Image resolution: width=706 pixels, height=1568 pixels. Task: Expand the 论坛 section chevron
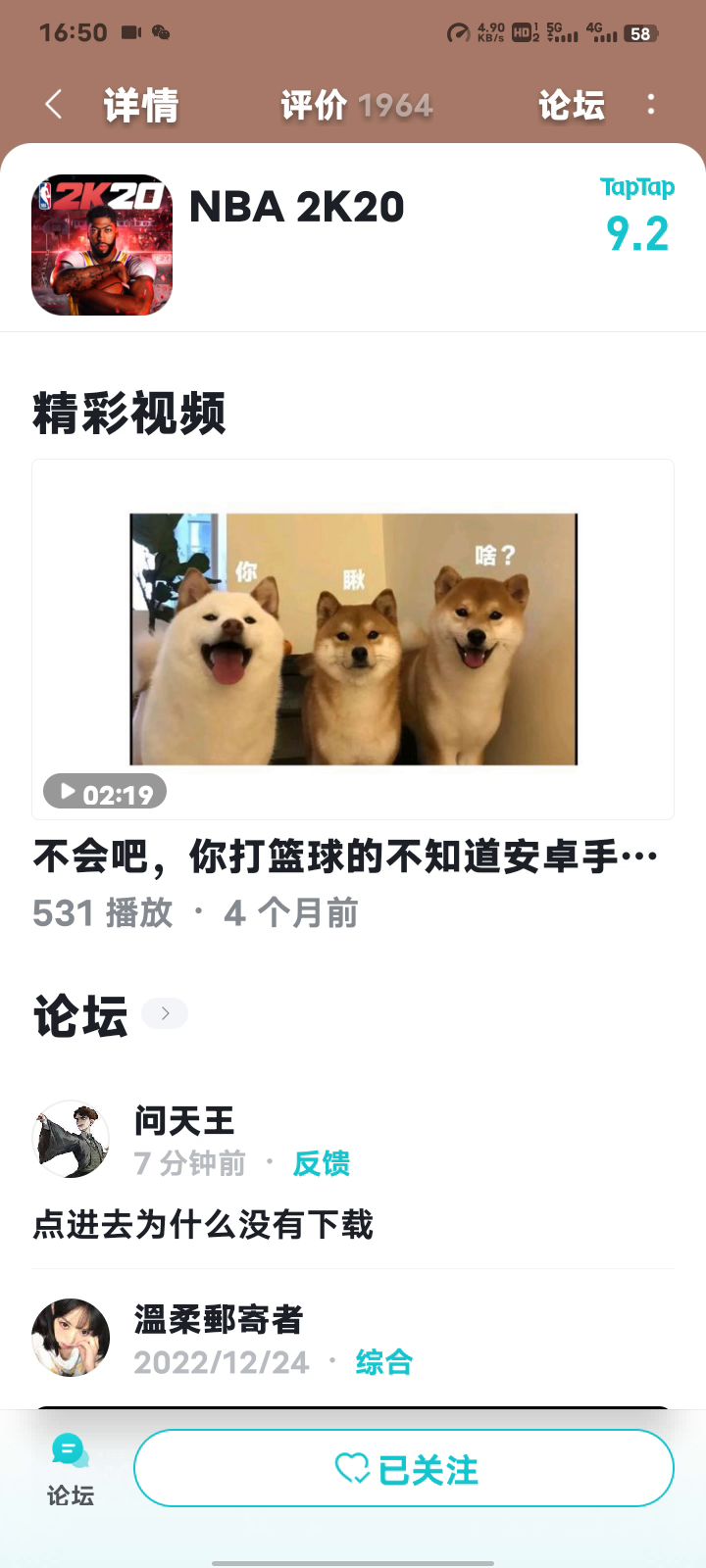coord(165,1013)
